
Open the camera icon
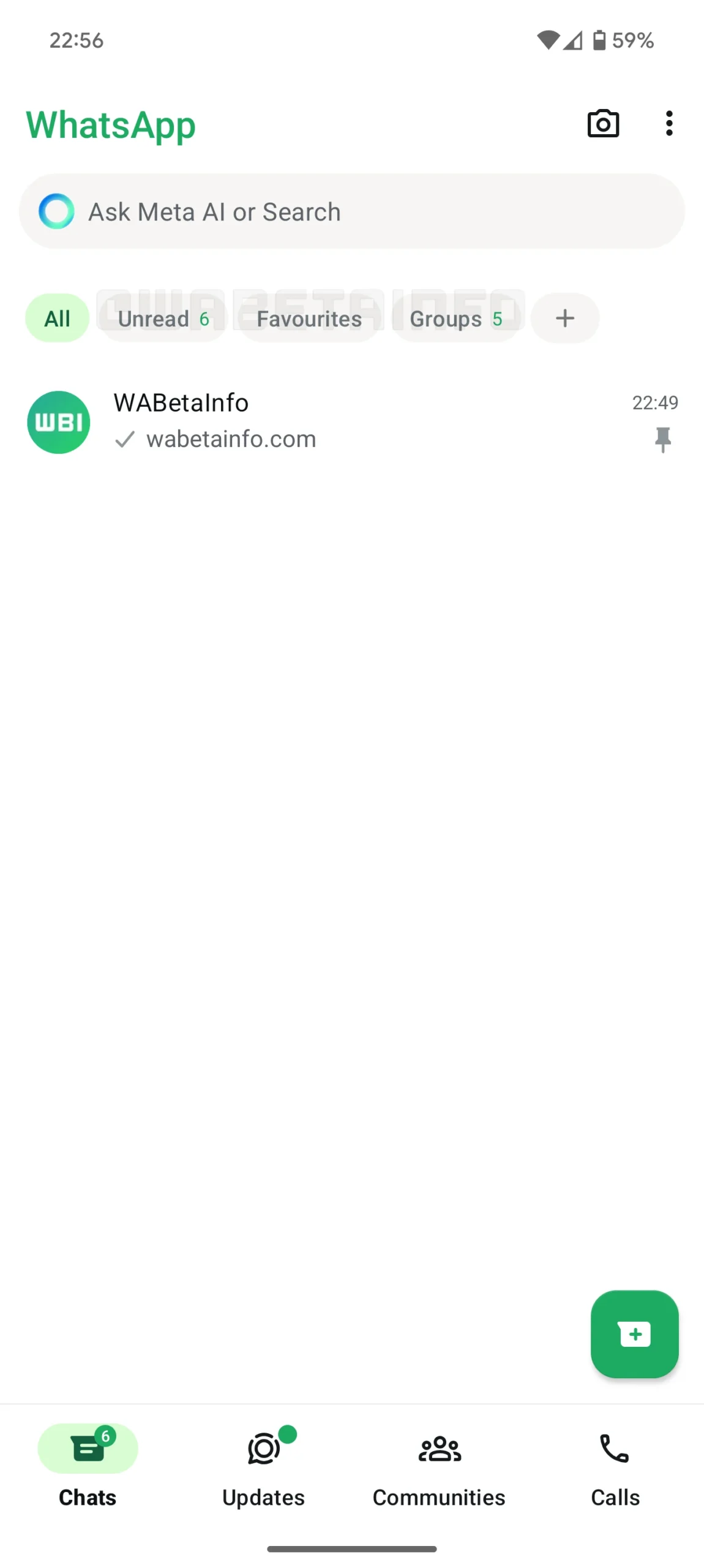click(x=602, y=124)
